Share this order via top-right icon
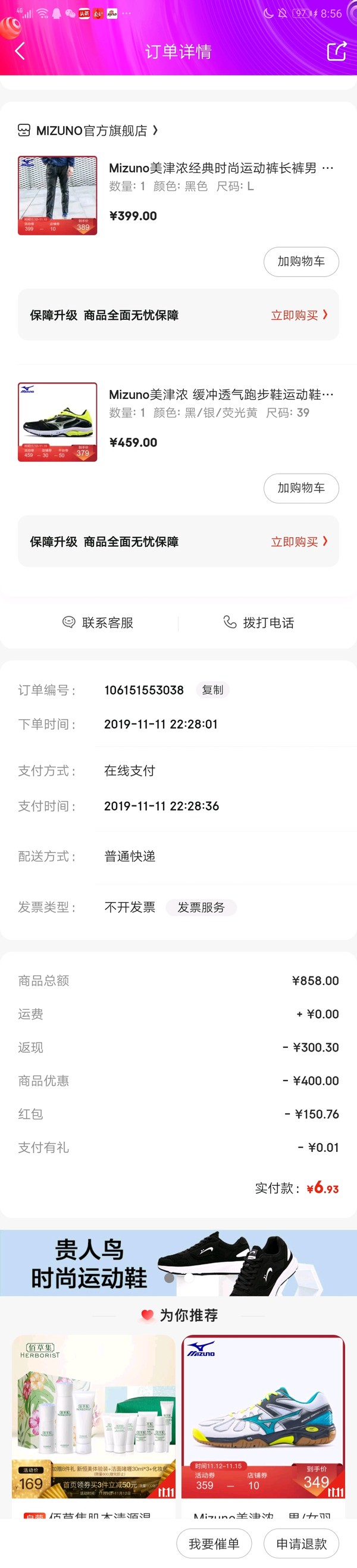Screen dimensions: 357x1568 [336, 51]
